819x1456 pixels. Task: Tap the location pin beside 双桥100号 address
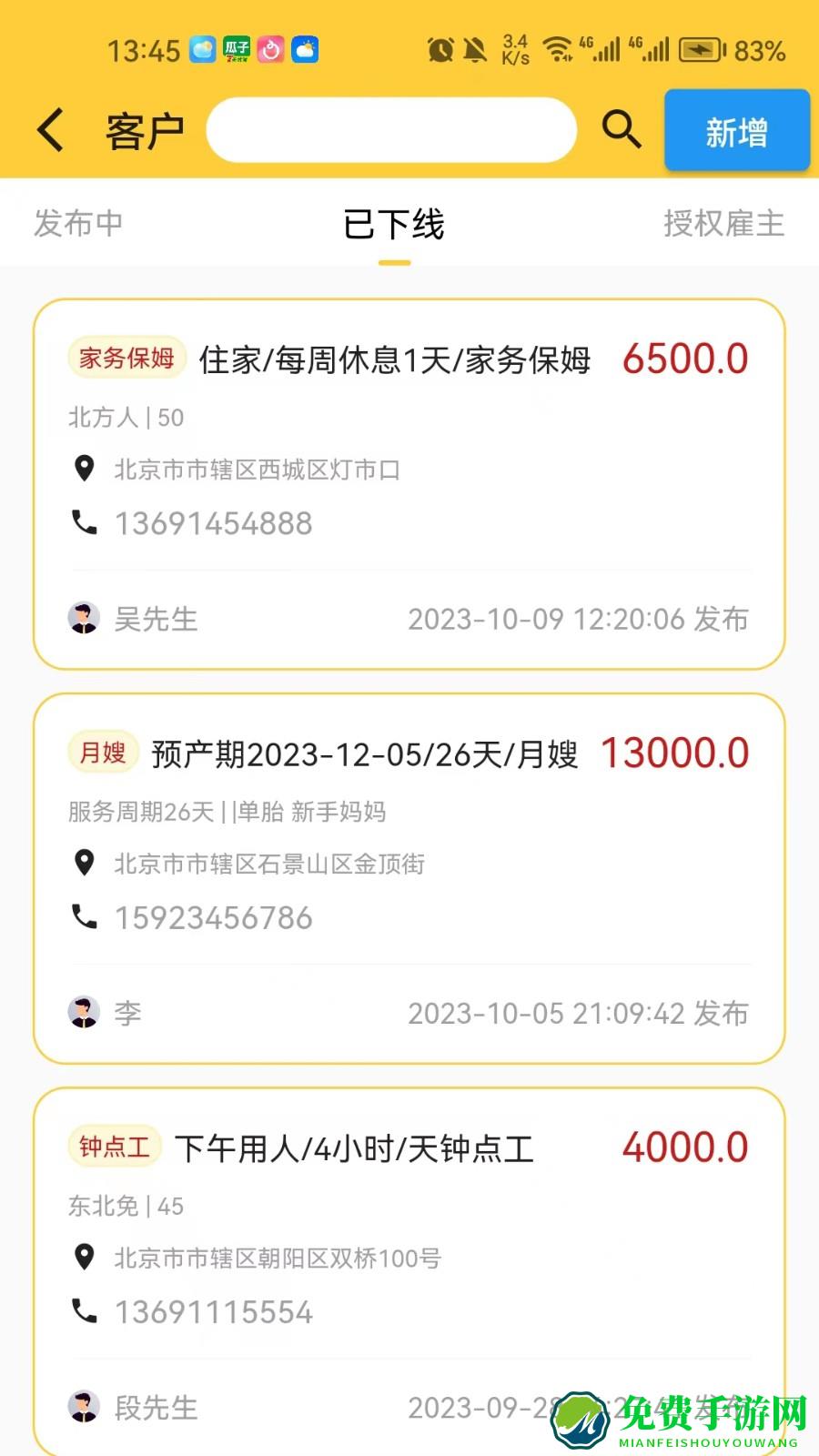pyautogui.click(x=85, y=1258)
